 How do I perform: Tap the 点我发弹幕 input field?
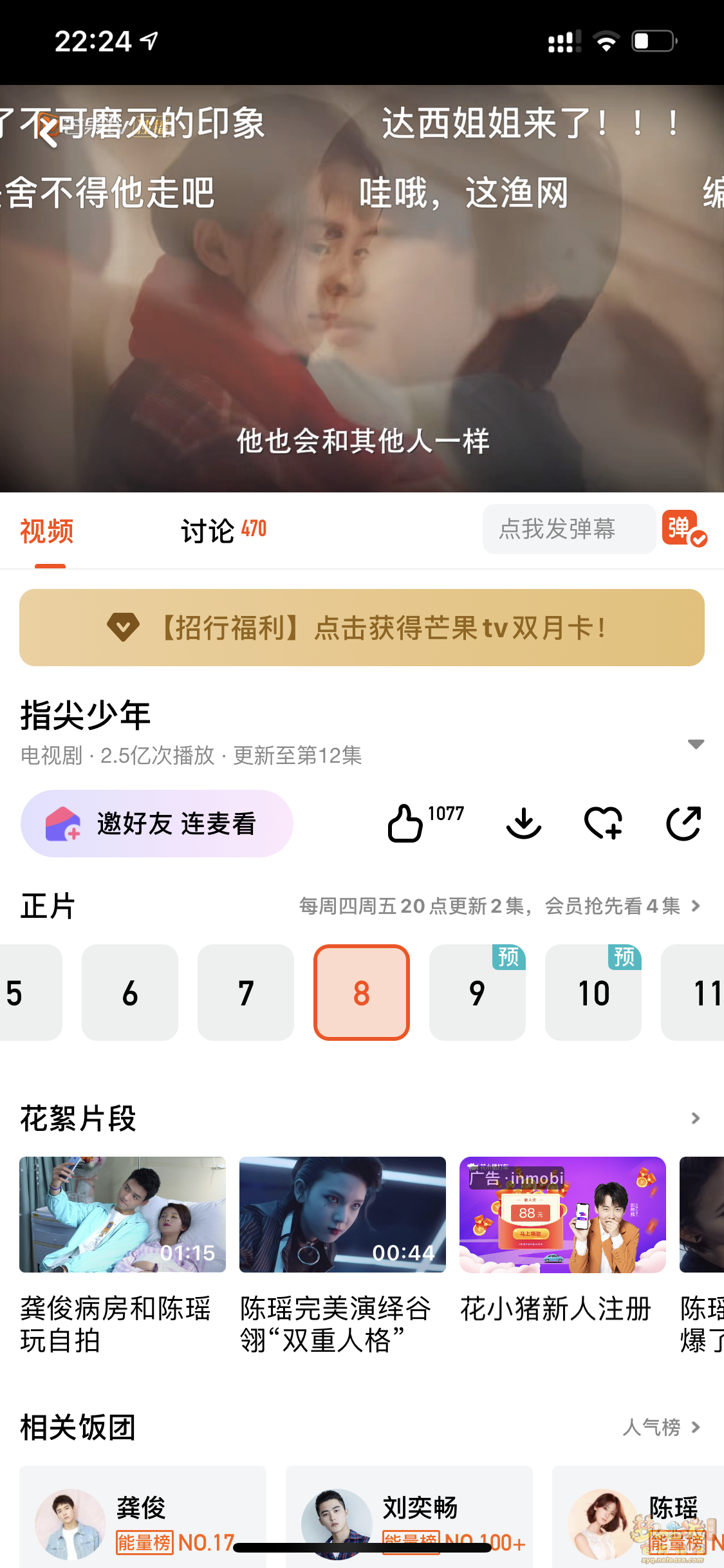point(568,529)
